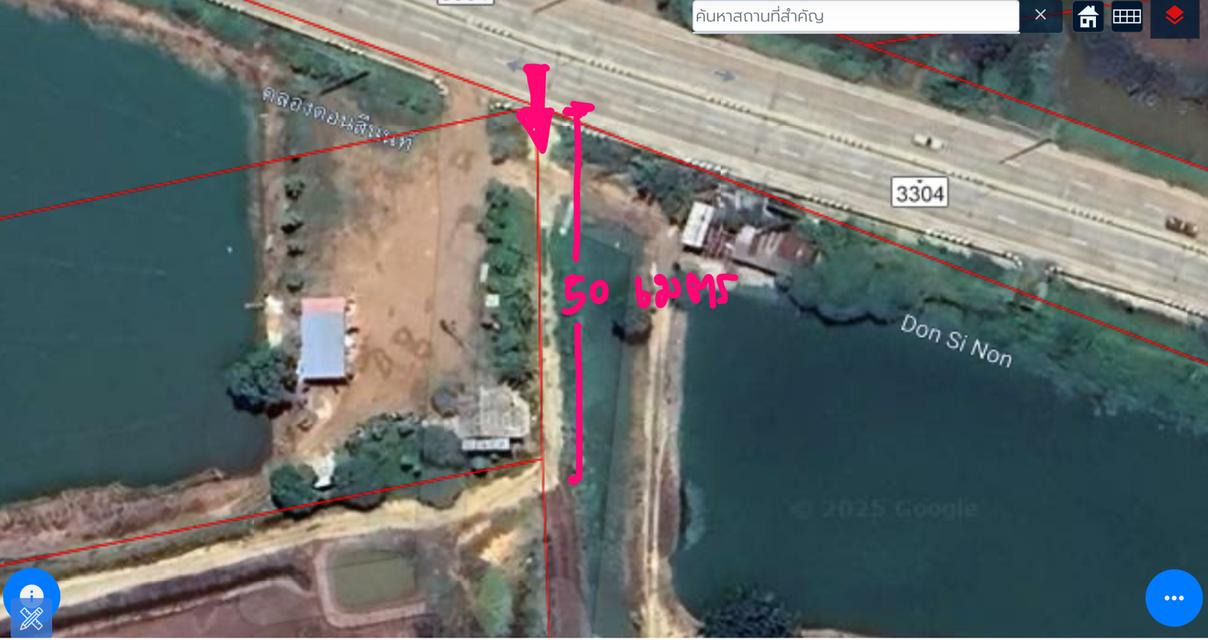Tap the landmark search field
The width and height of the screenshot is (1208, 640).
coord(855,16)
